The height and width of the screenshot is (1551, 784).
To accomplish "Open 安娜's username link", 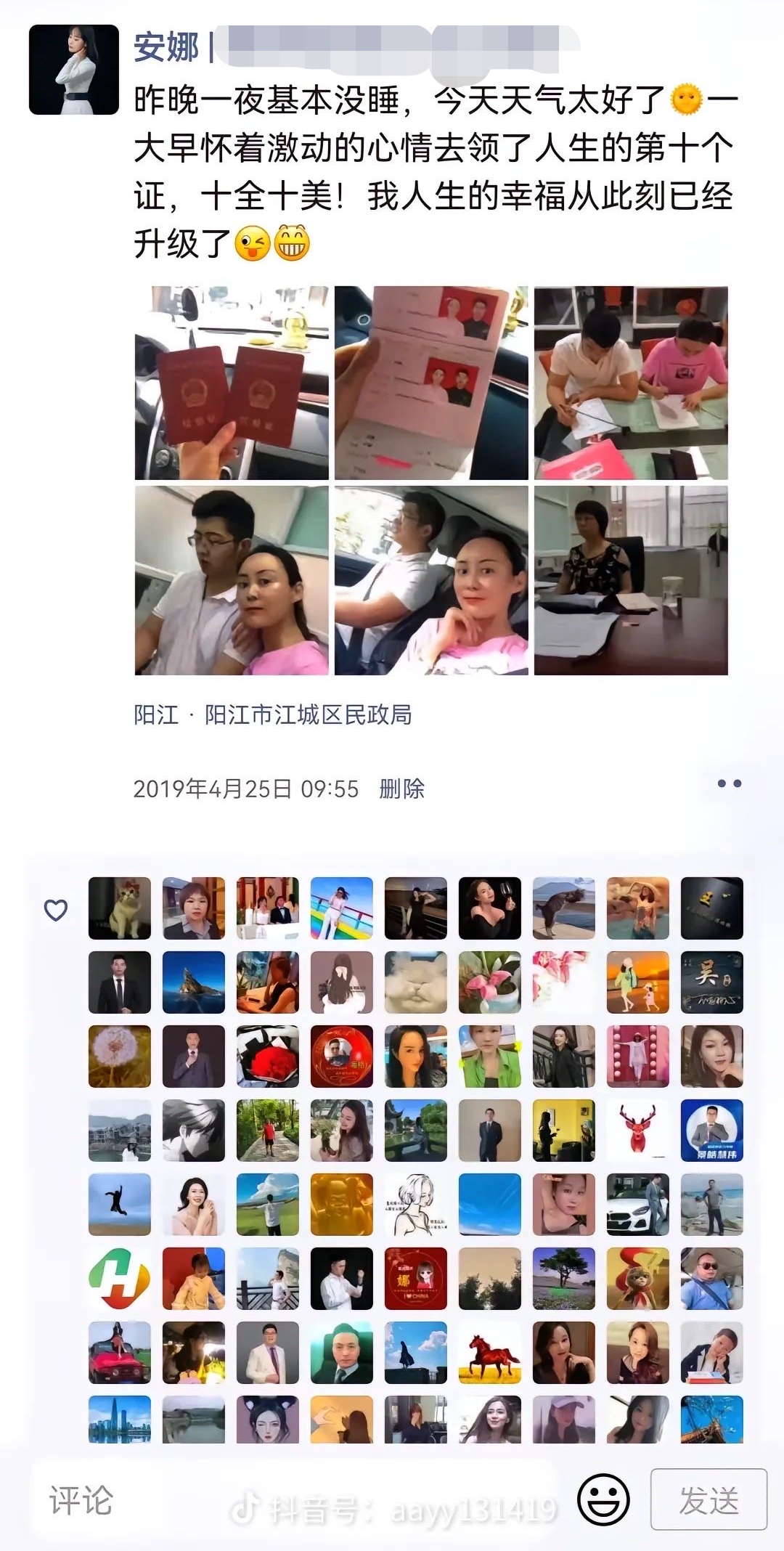I will [x=166, y=47].
